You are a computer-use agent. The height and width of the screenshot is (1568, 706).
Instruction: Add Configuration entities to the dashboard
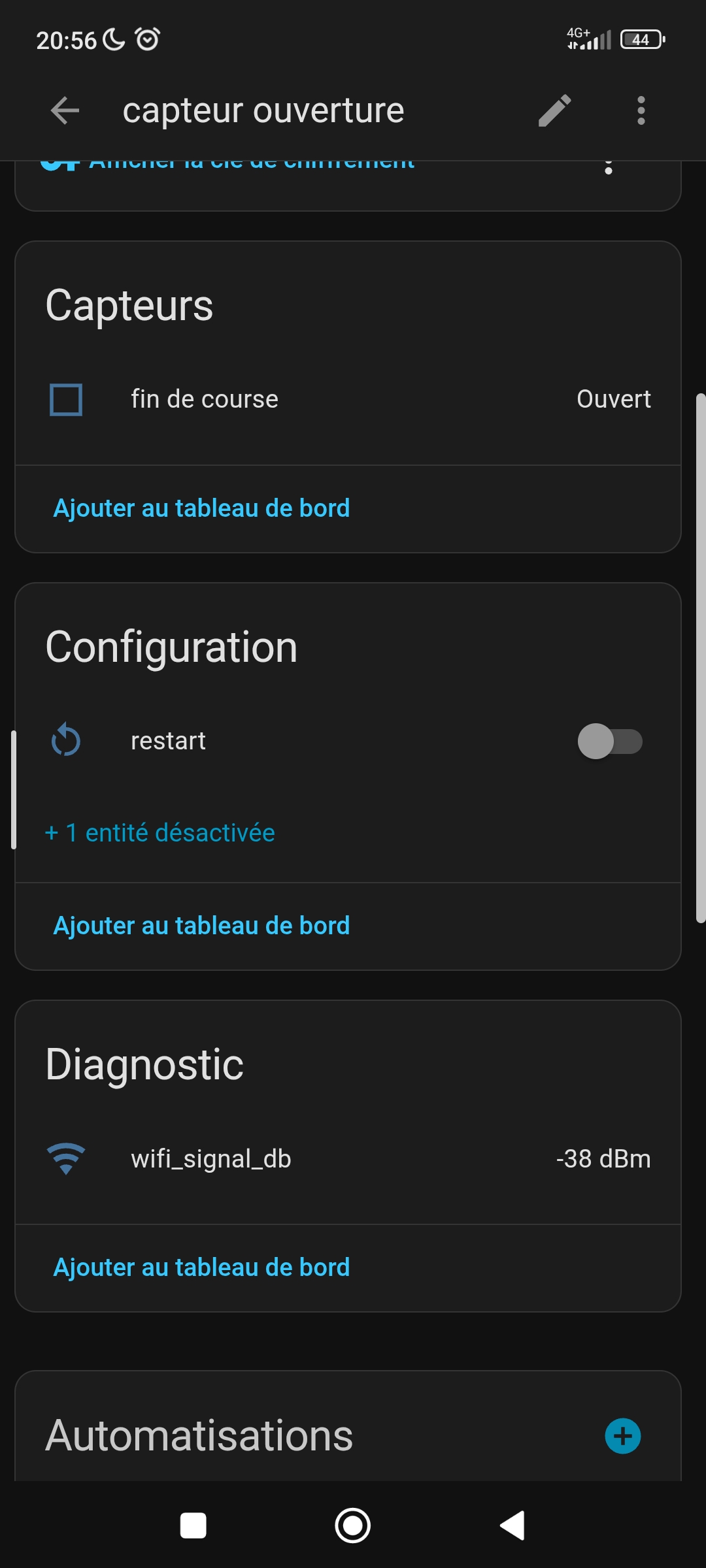(x=201, y=926)
